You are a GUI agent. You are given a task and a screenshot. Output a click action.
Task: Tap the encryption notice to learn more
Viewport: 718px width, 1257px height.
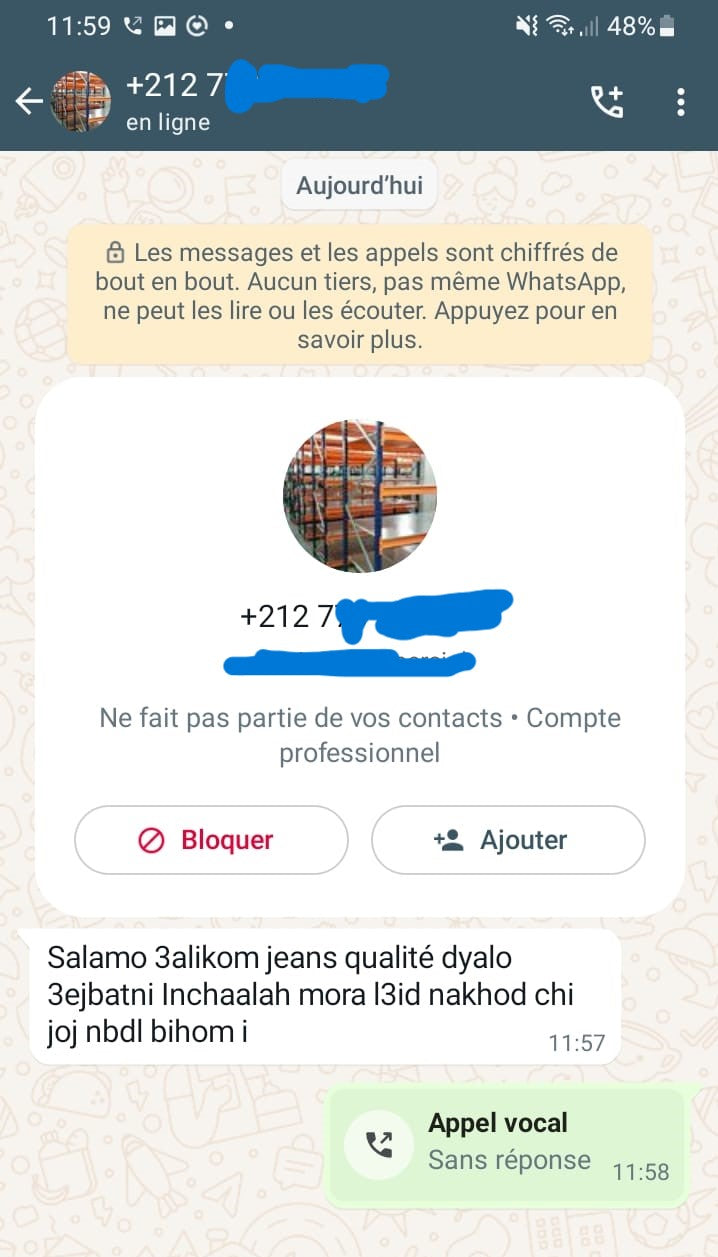point(359,295)
